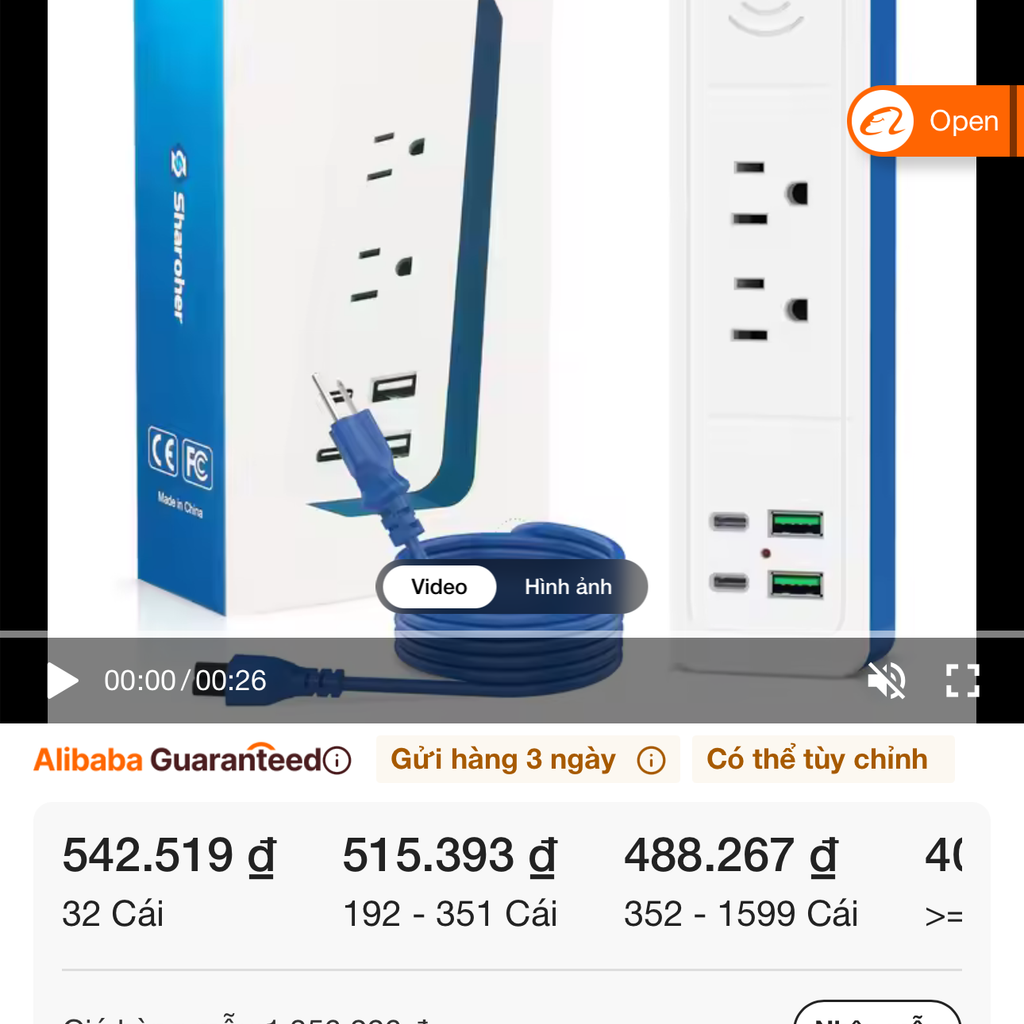View info for Gửi hàng 3 ngày
Viewport: 1024px width, 1024px height.
point(651,761)
